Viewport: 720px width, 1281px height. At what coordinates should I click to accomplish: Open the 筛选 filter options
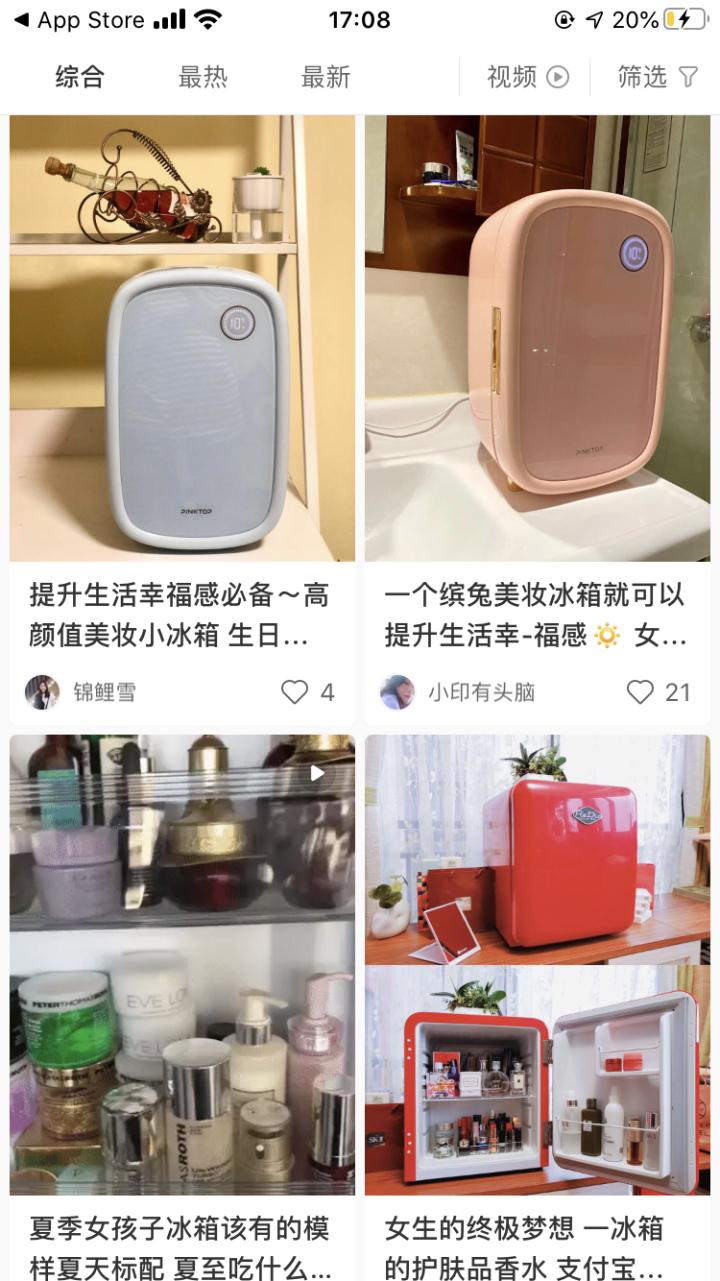click(657, 77)
